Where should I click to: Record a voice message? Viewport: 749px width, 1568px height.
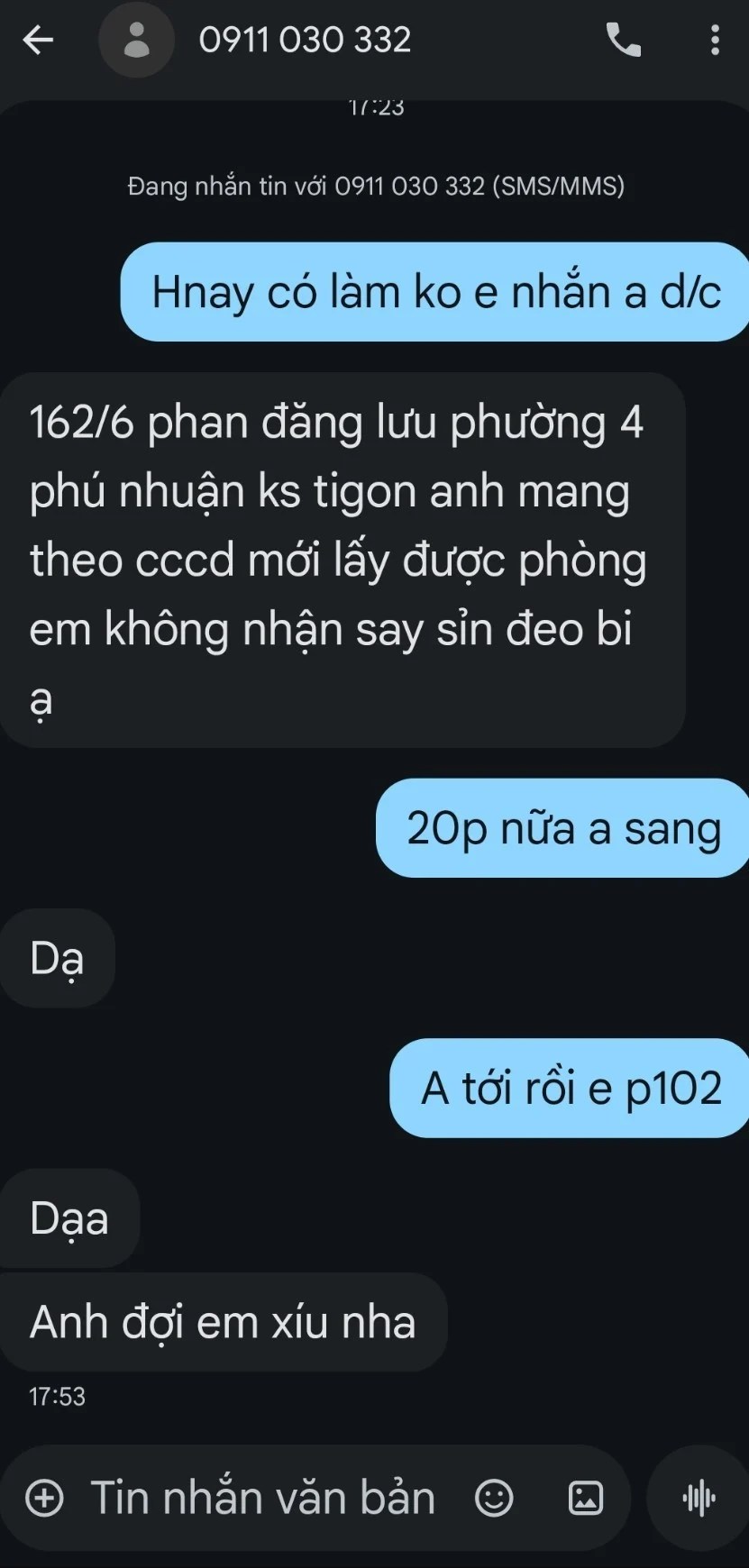699,1498
